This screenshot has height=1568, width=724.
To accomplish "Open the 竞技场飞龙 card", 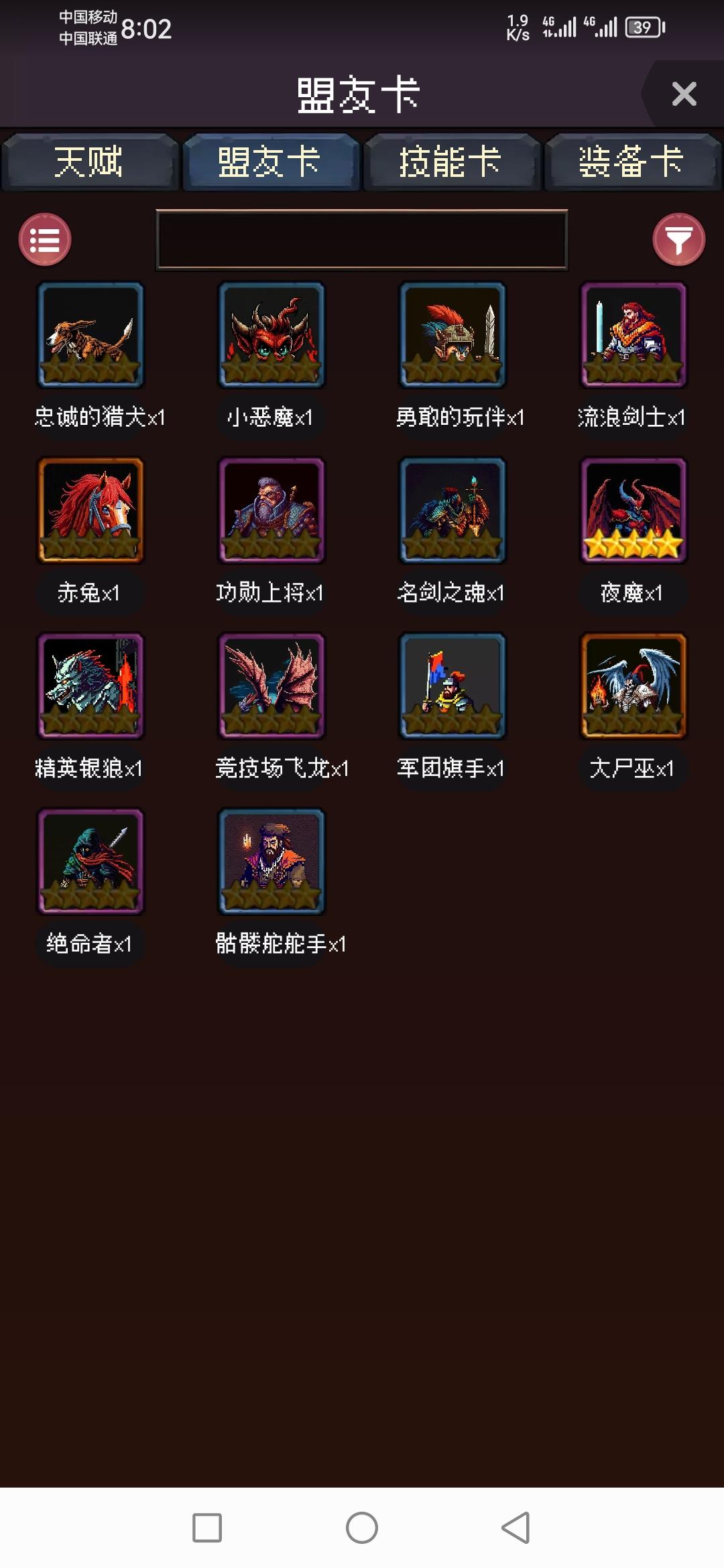I will tap(271, 687).
